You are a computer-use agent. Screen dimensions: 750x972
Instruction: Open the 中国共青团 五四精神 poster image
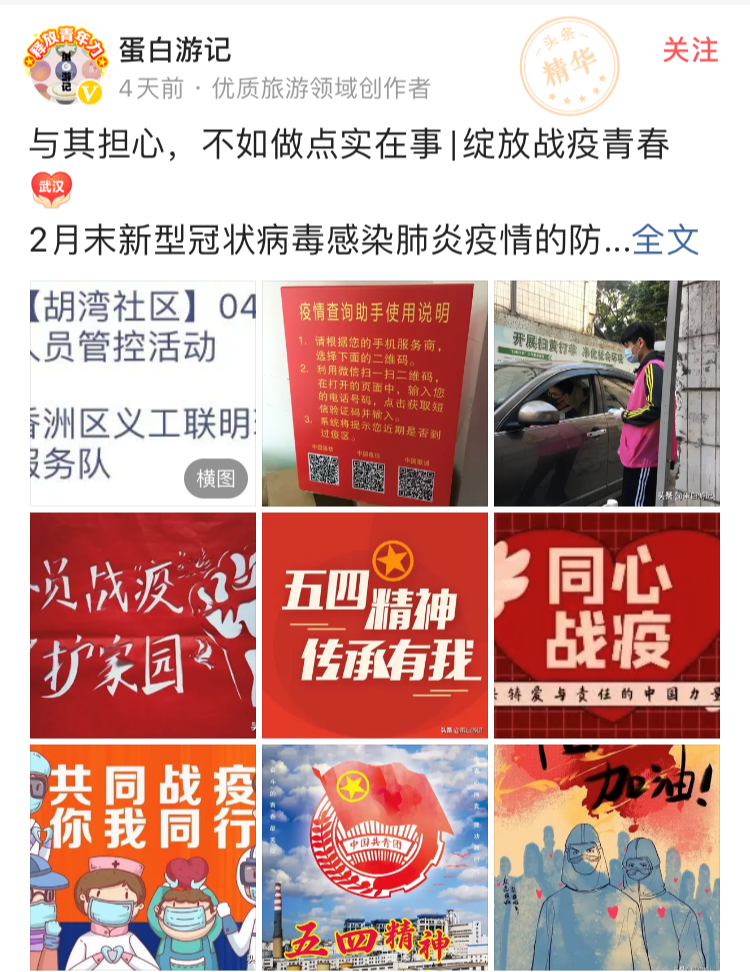(374, 857)
